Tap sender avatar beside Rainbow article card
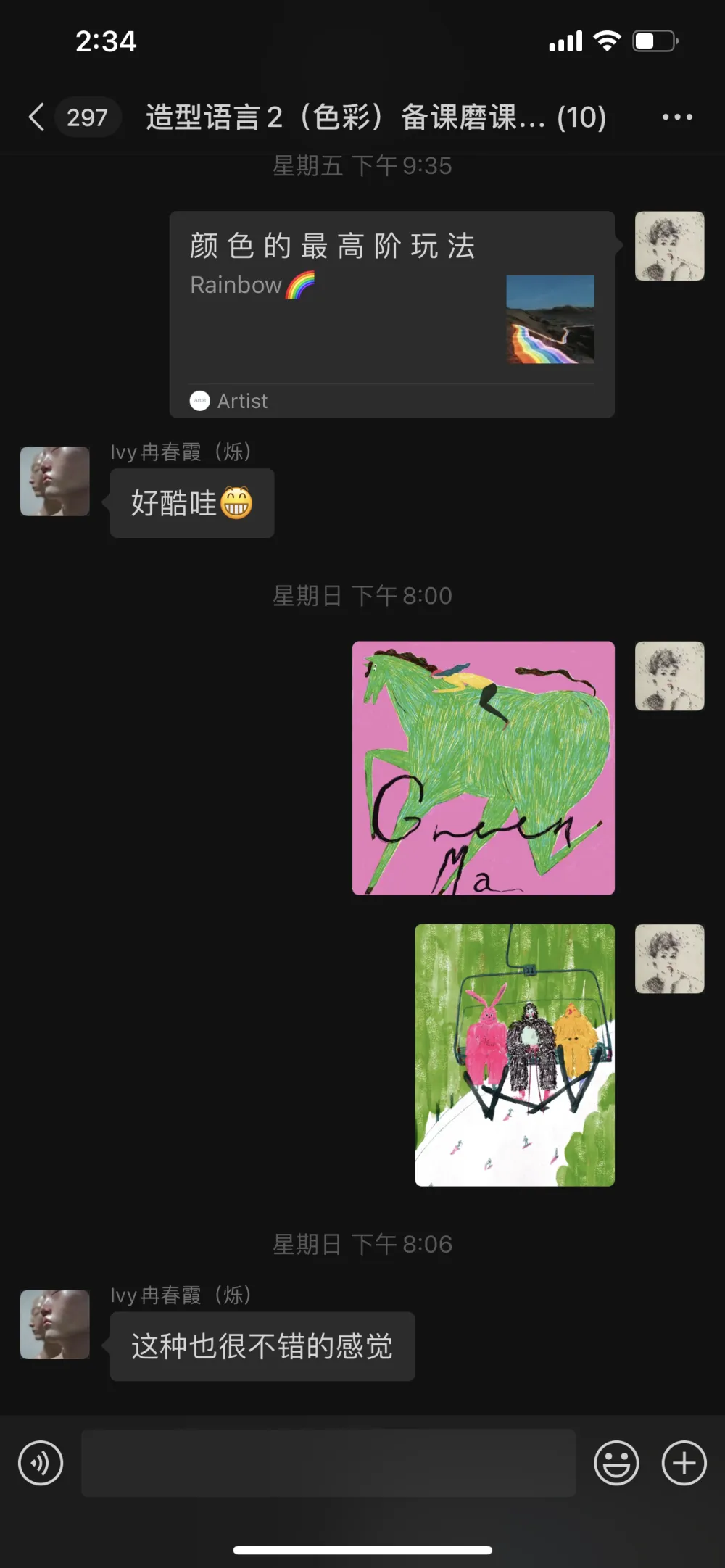Image resolution: width=725 pixels, height=1568 pixels. [x=669, y=246]
